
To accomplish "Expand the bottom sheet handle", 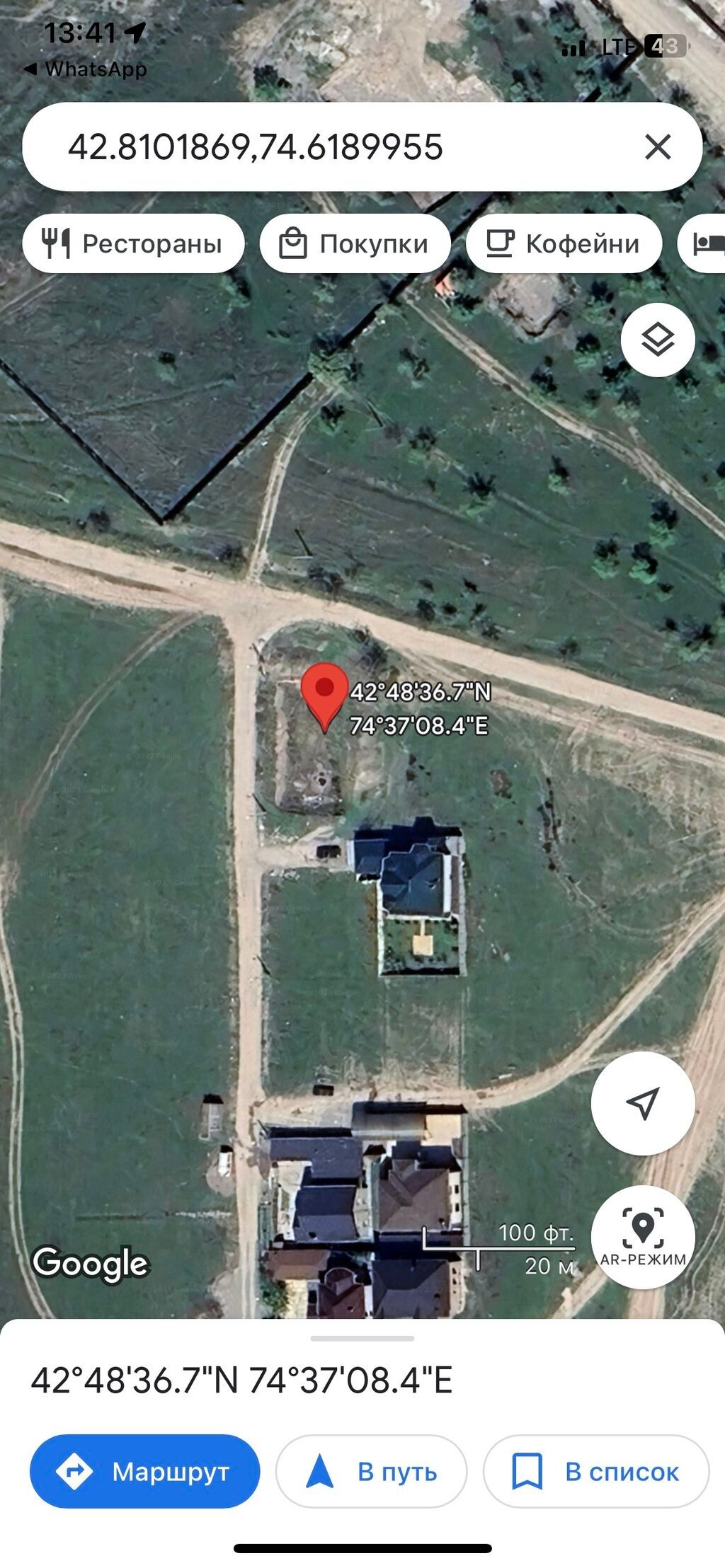I will click(362, 1339).
